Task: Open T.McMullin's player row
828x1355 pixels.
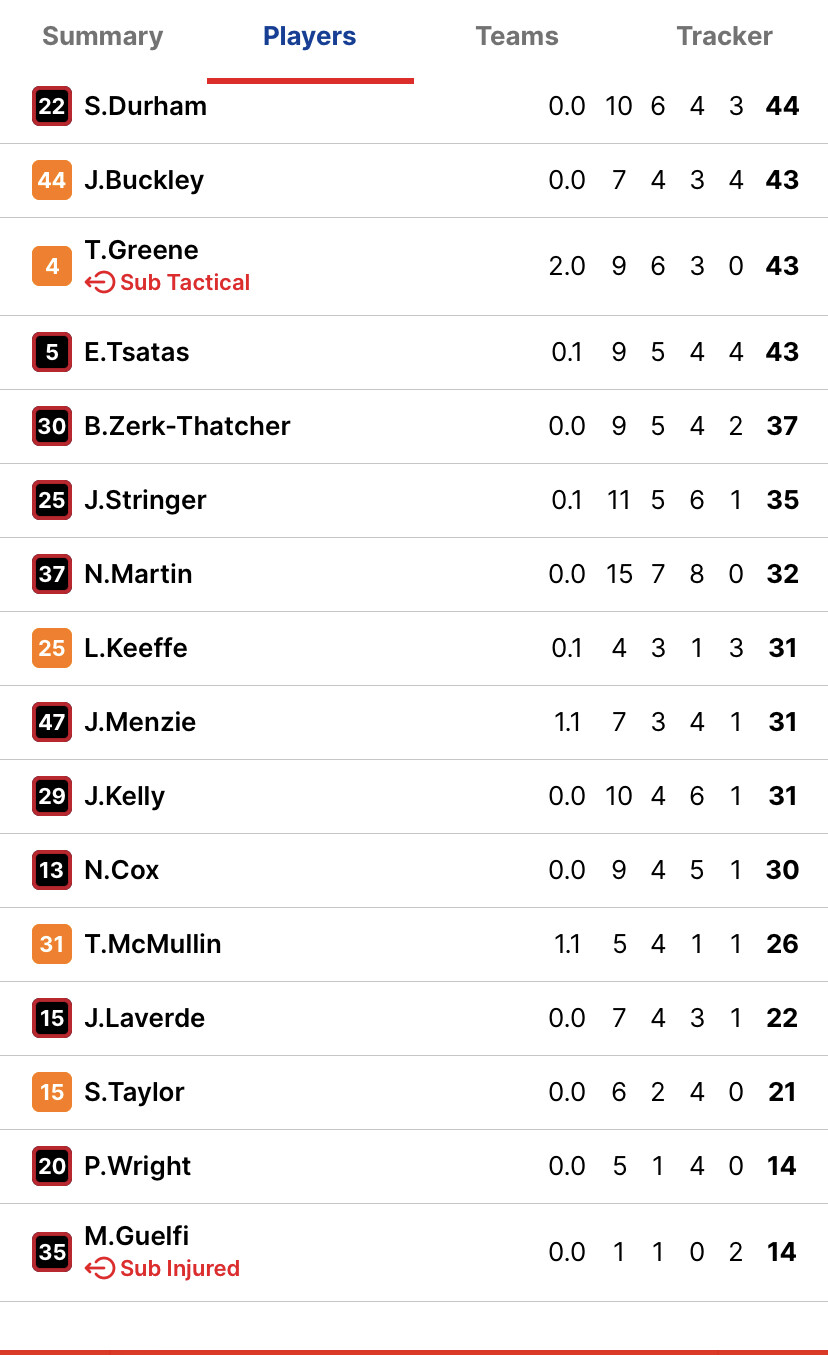Action: point(414,945)
